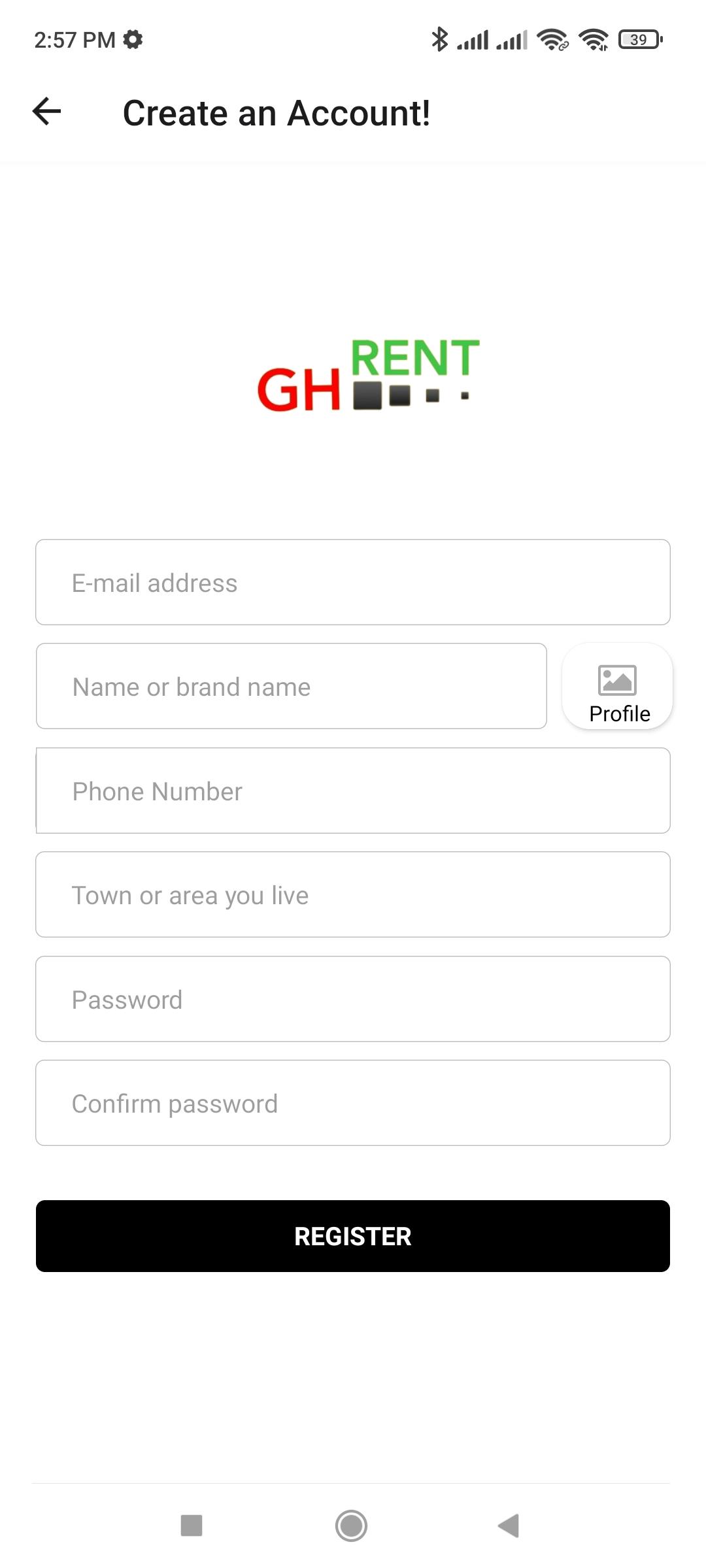Screen dimensions: 706x1568
Task: Tap the Name or brand name field
Action: pos(292,686)
